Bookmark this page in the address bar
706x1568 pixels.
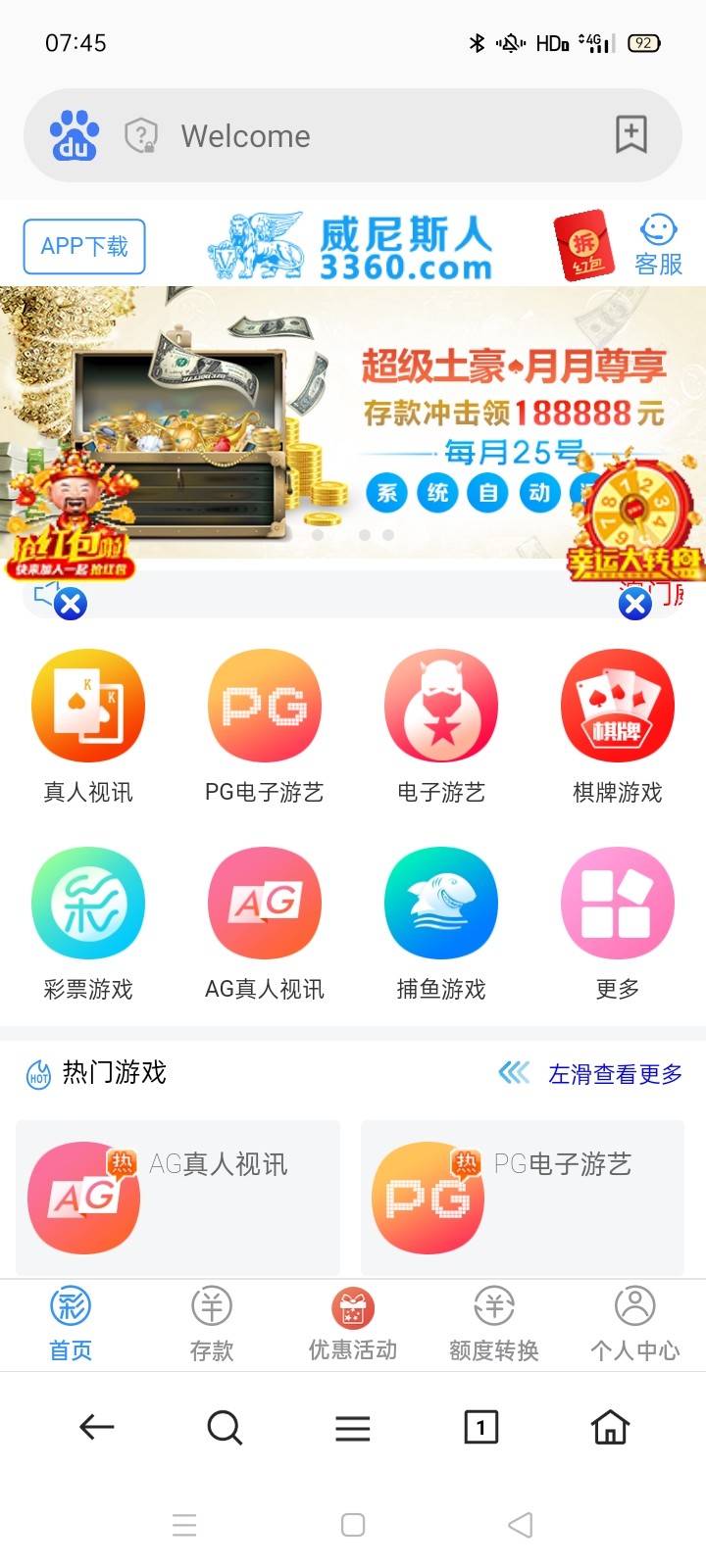click(x=630, y=134)
